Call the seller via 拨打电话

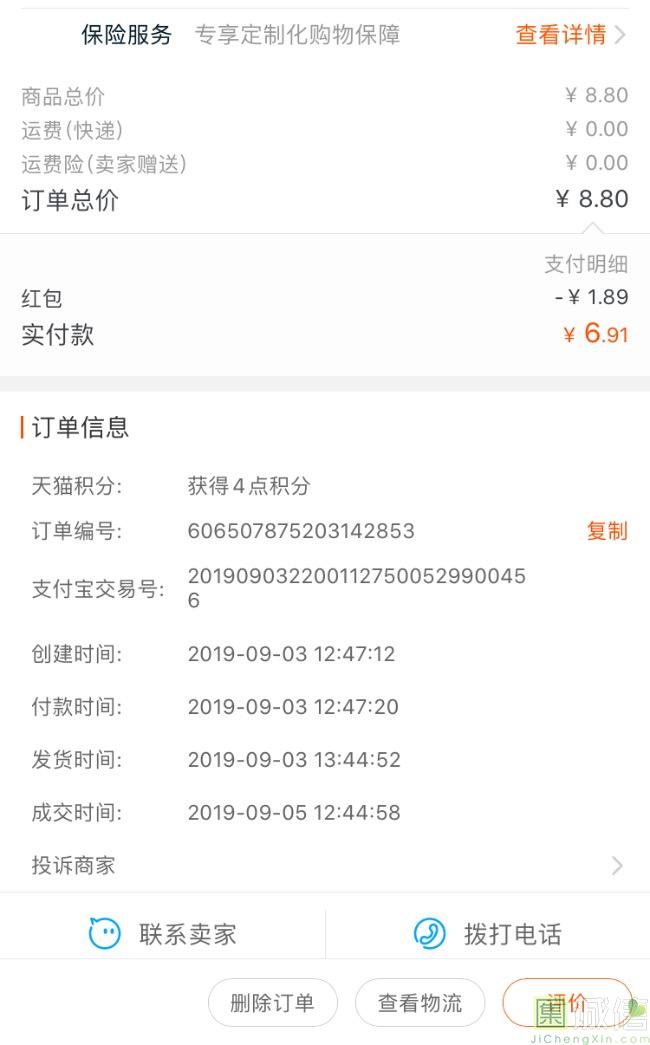(487, 934)
